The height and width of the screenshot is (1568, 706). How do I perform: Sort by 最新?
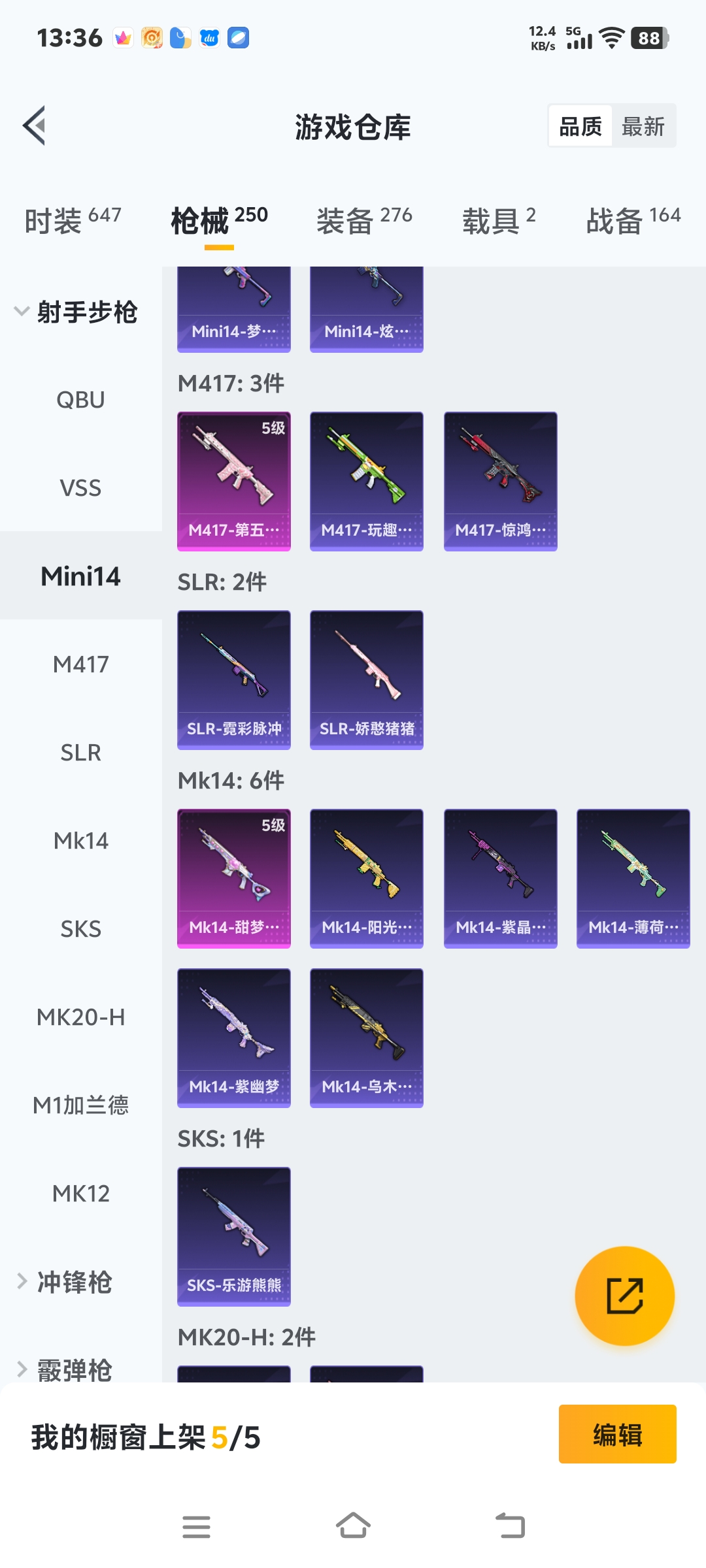coord(643,126)
